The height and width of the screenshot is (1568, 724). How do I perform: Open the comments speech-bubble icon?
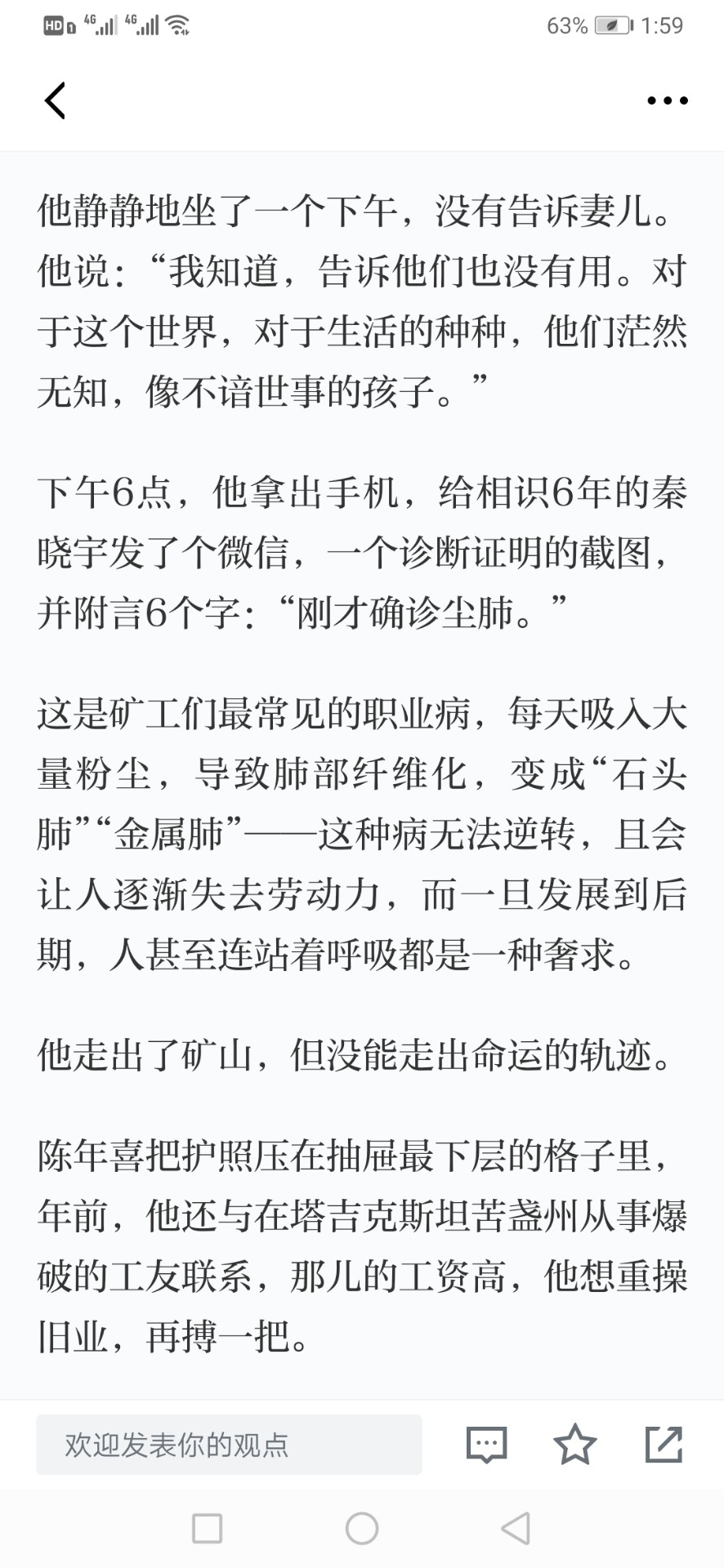pos(487,1445)
